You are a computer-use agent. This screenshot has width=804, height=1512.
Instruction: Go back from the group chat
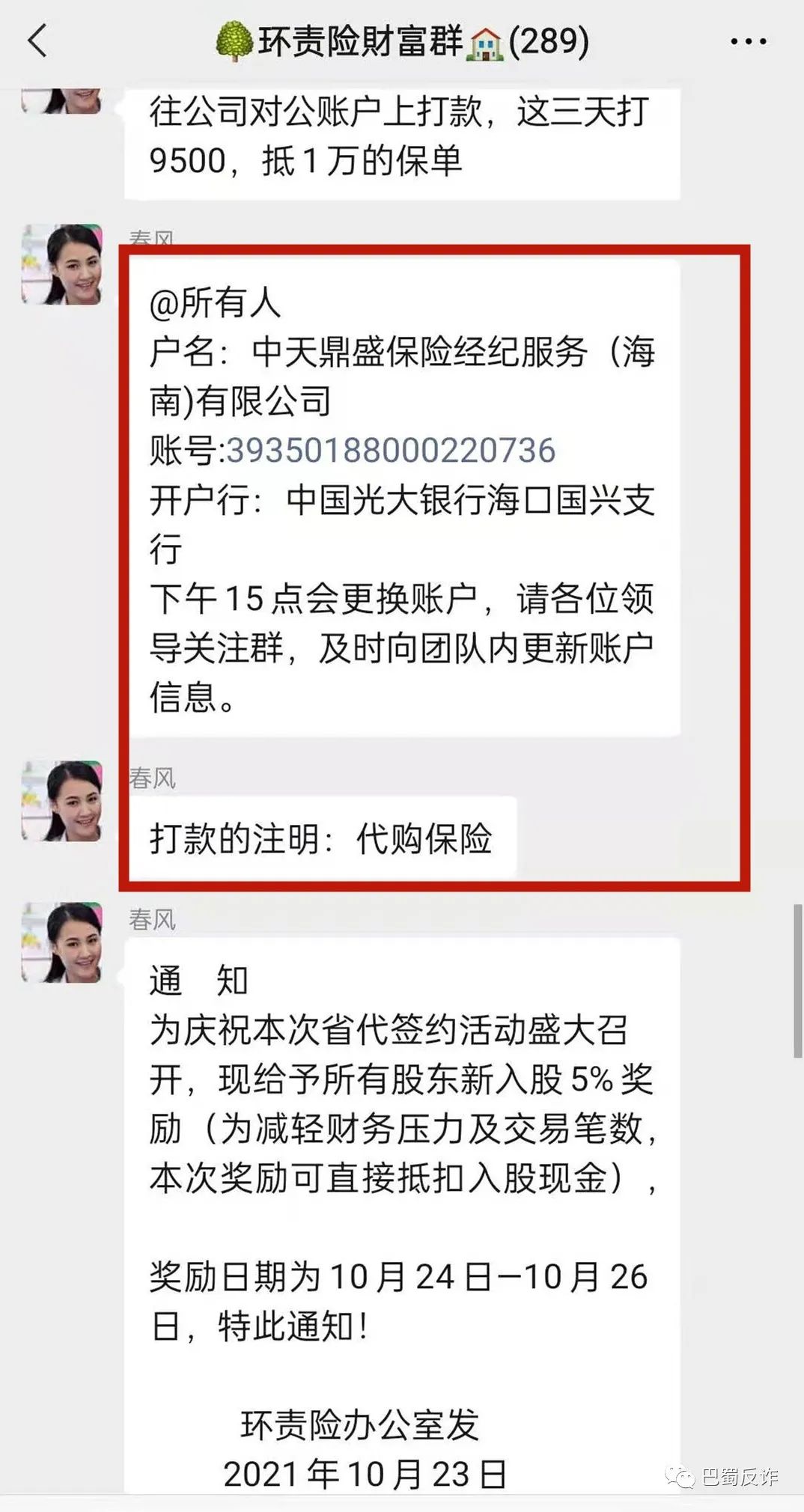point(37,40)
